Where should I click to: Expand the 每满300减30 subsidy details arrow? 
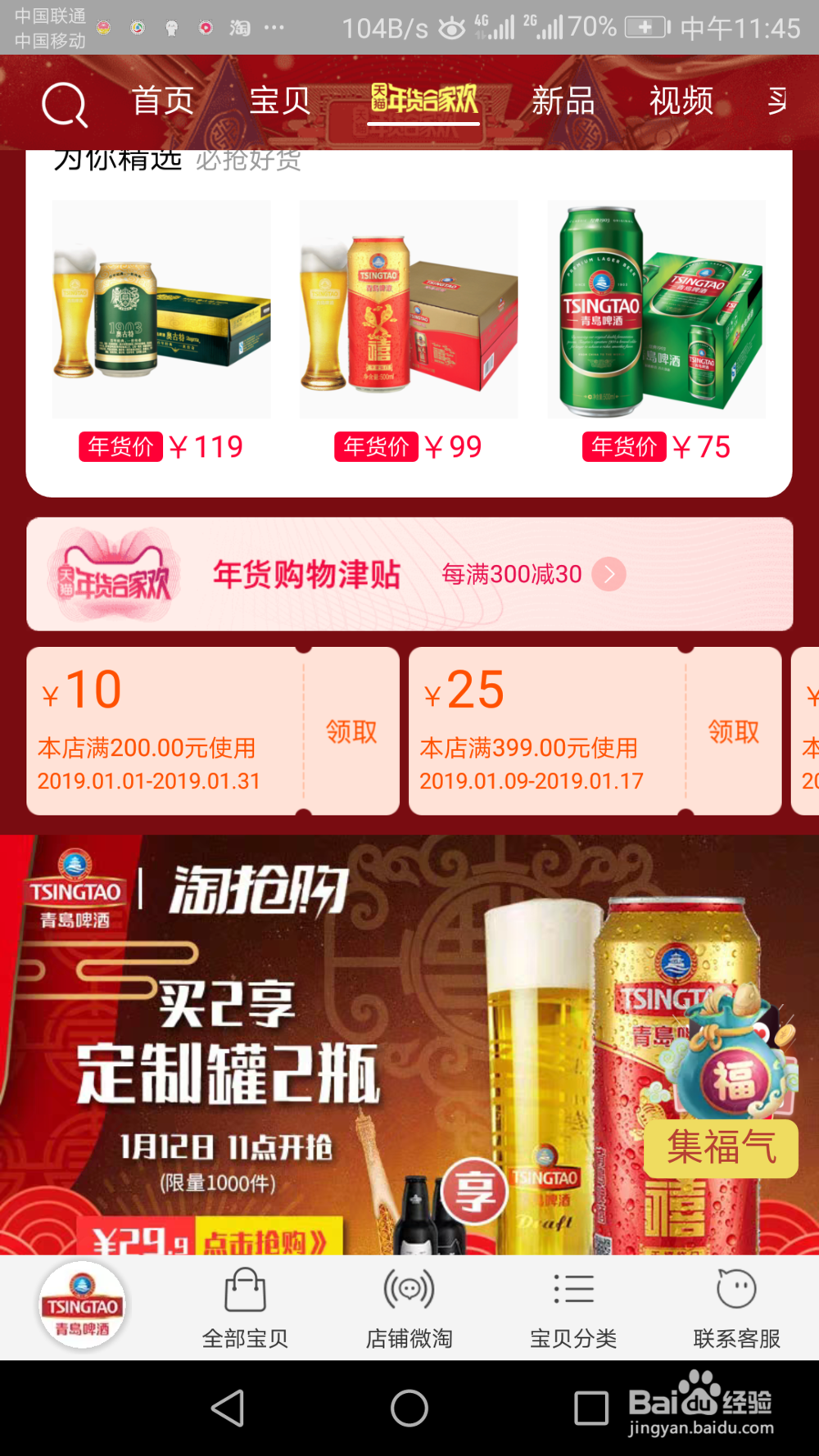pyautogui.click(x=609, y=574)
